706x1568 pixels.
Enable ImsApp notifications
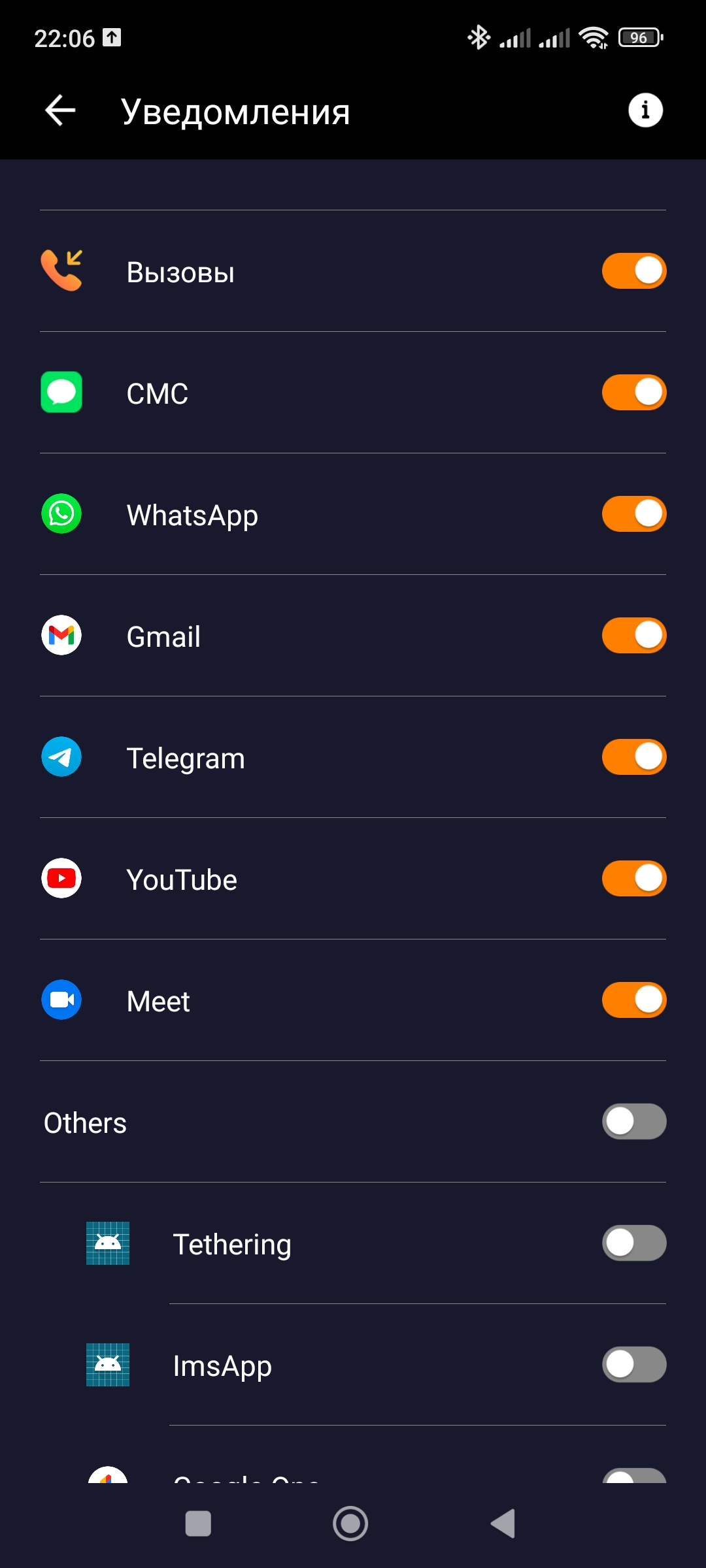pos(633,1365)
